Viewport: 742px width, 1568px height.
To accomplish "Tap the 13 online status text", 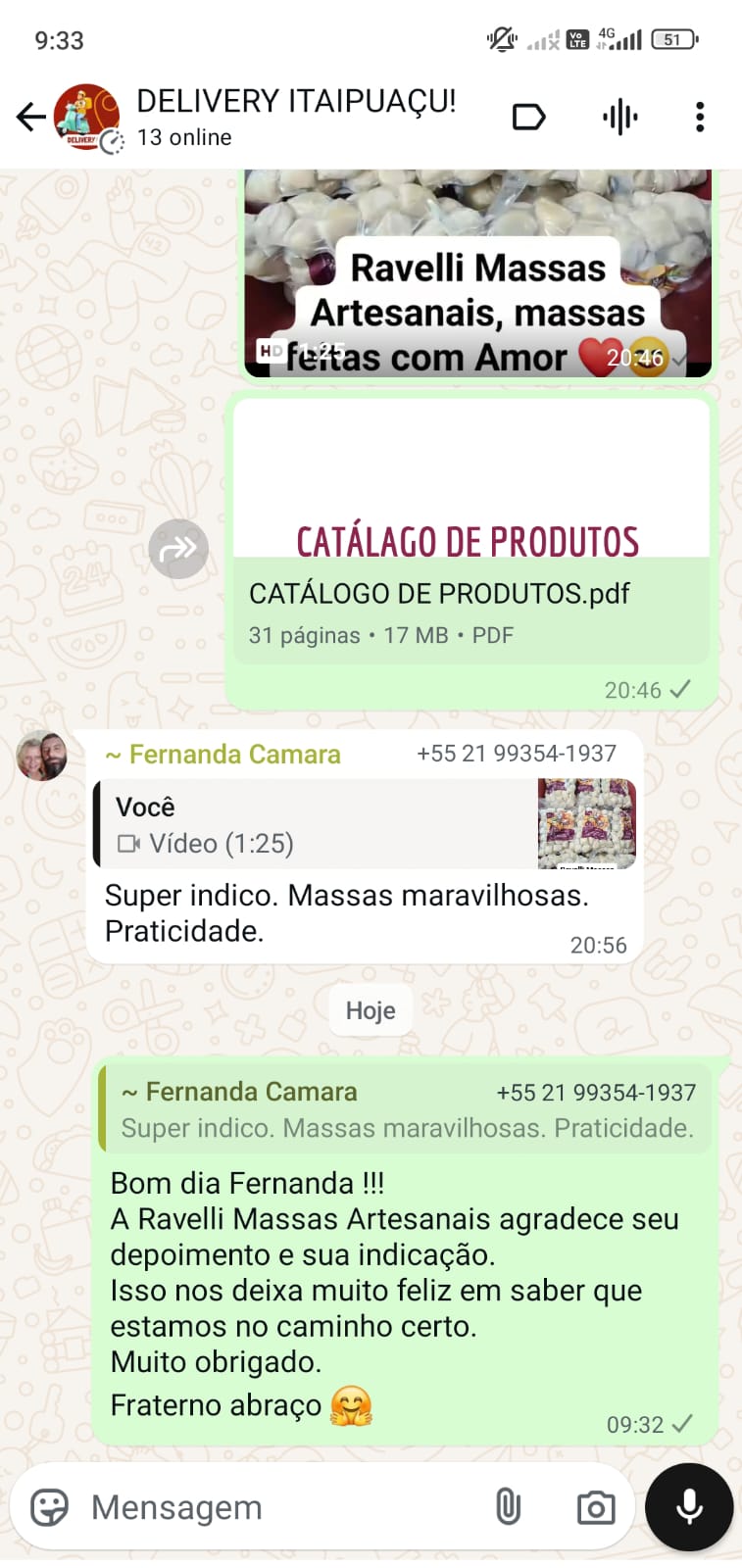I will [x=183, y=137].
